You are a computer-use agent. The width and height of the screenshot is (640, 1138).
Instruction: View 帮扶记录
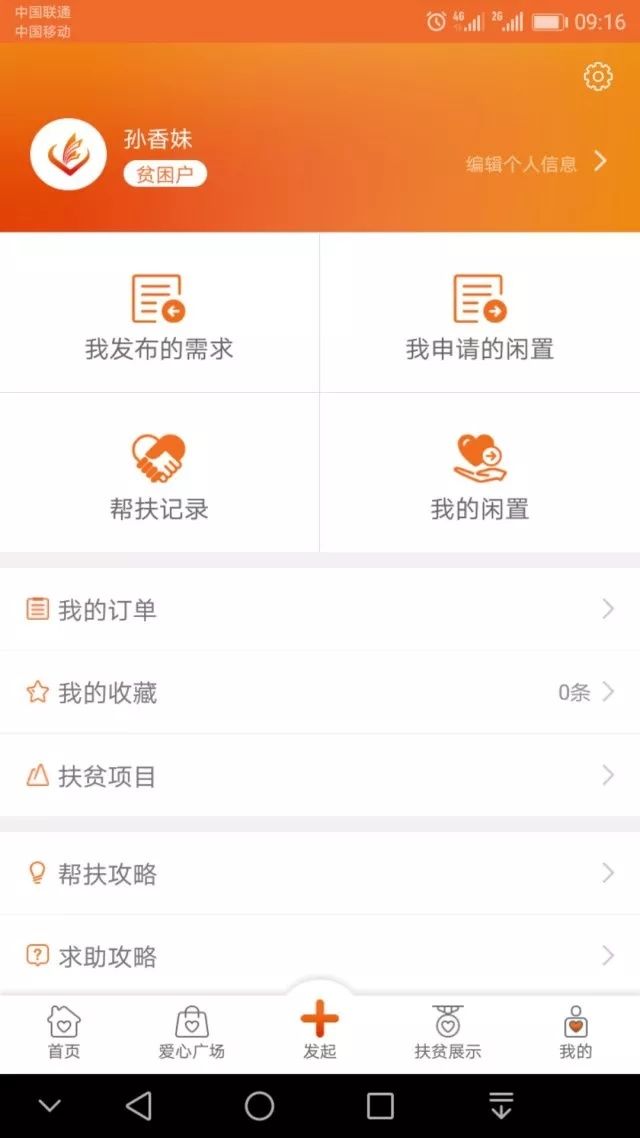click(160, 472)
